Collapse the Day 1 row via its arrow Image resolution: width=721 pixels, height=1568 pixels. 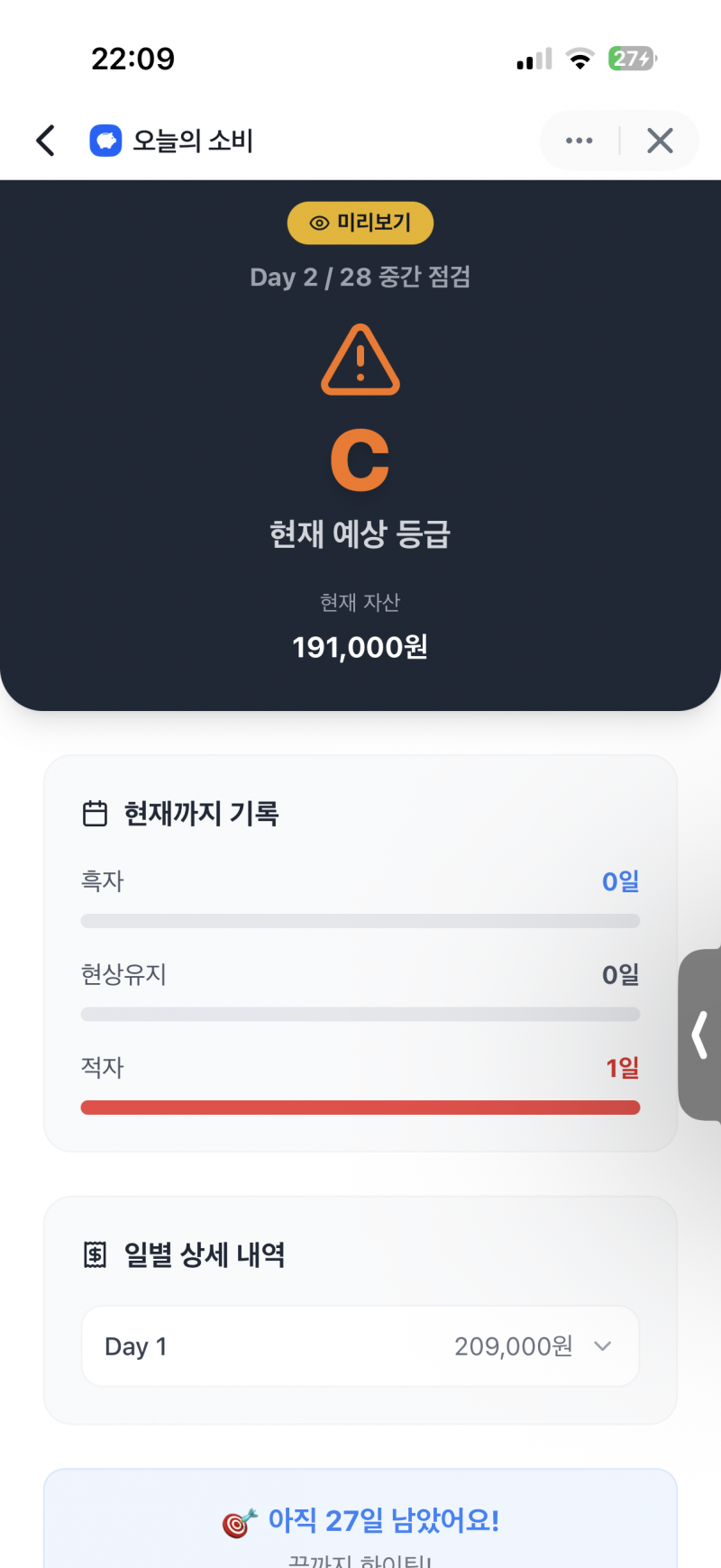point(602,1346)
